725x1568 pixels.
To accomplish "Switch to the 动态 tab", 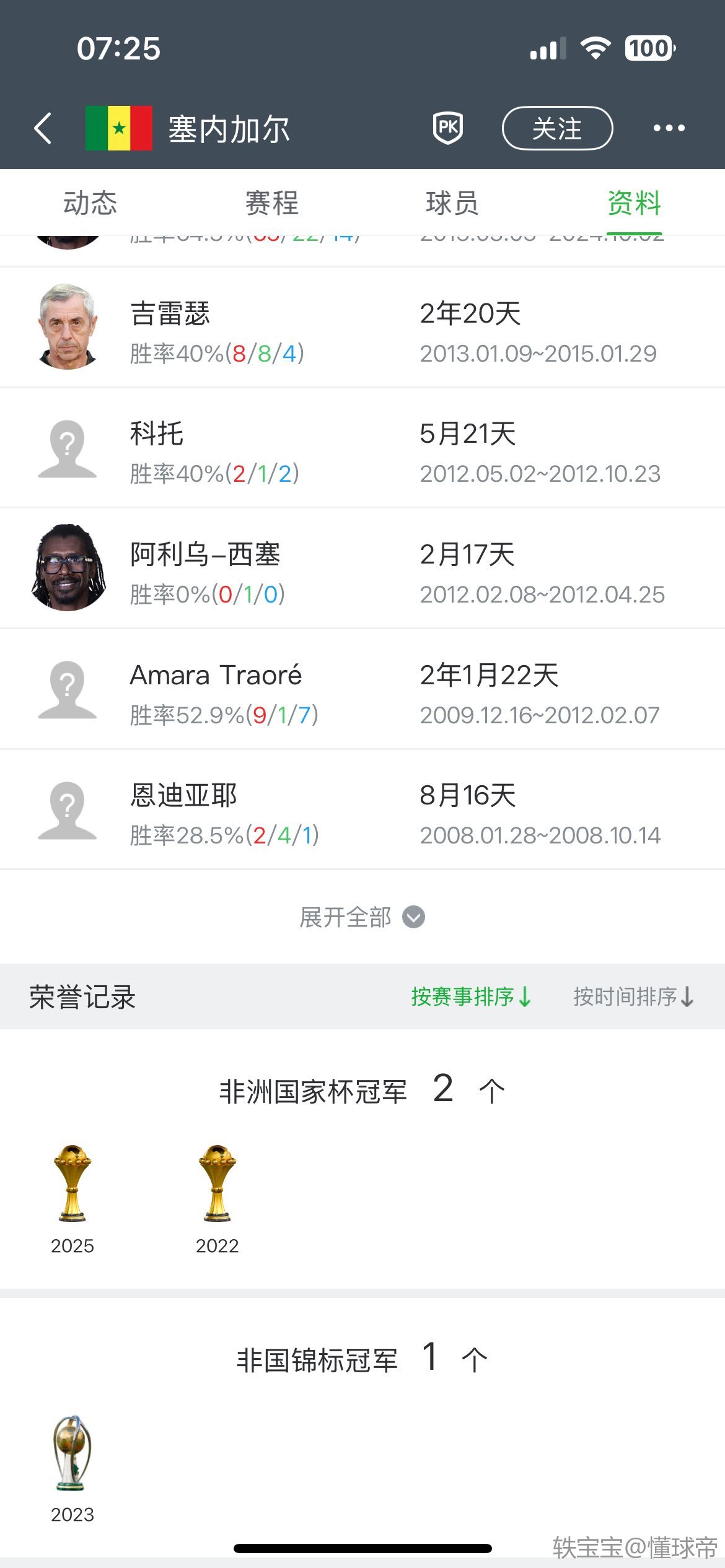I will tap(90, 203).
